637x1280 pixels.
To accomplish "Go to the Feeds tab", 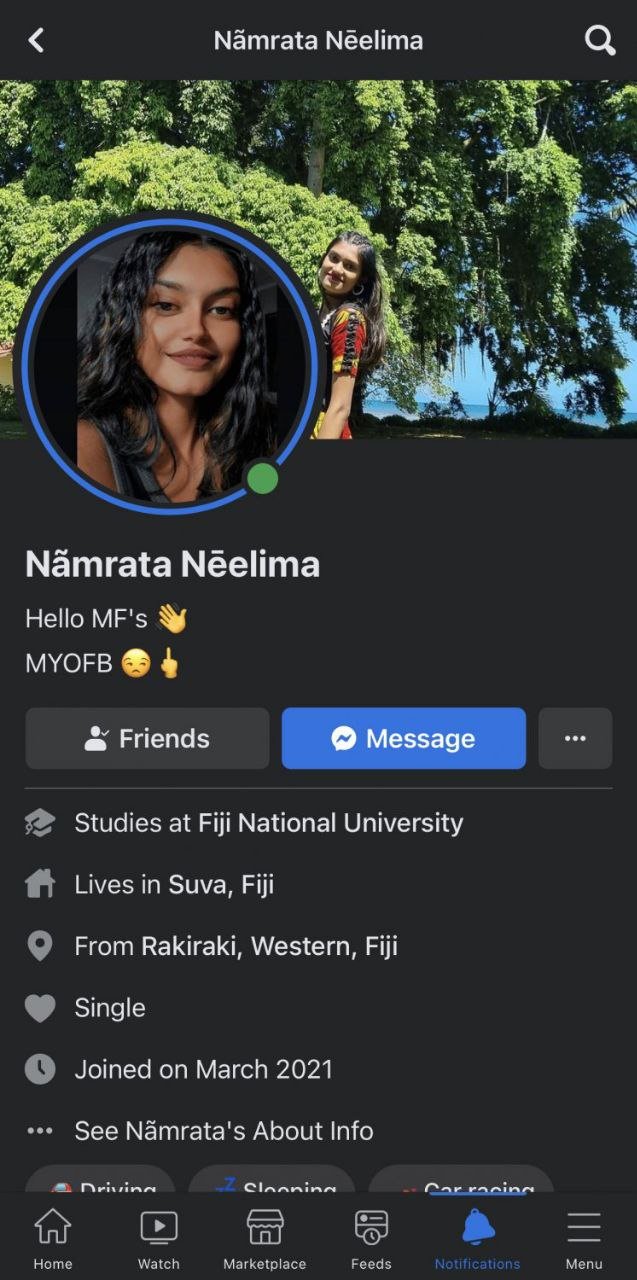I will (x=371, y=1238).
